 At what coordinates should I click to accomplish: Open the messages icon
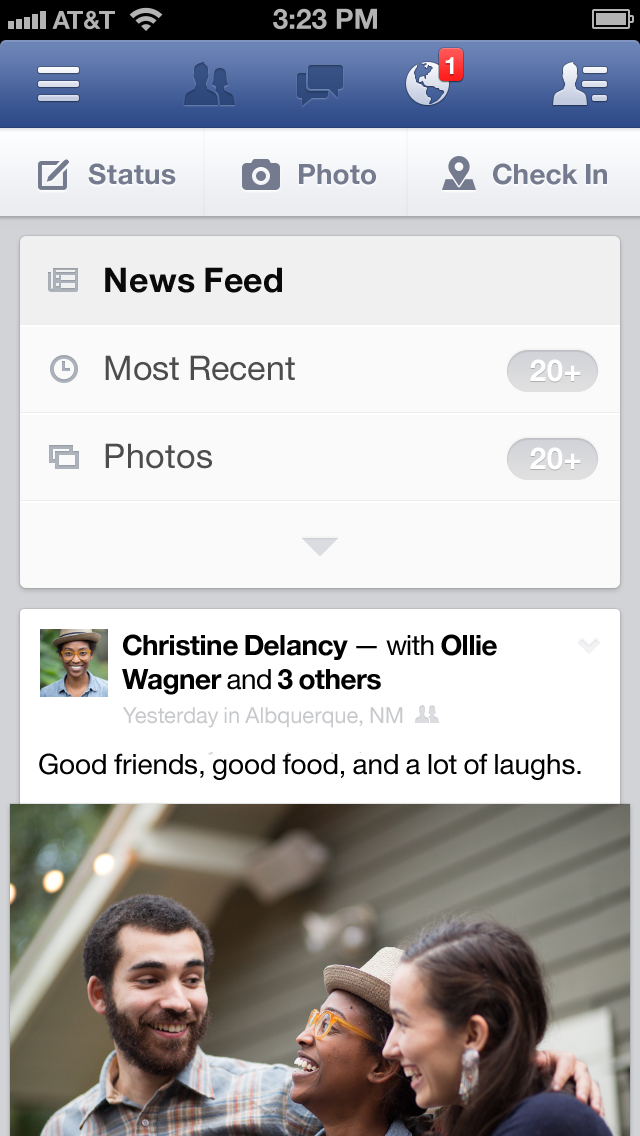coord(320,84)
